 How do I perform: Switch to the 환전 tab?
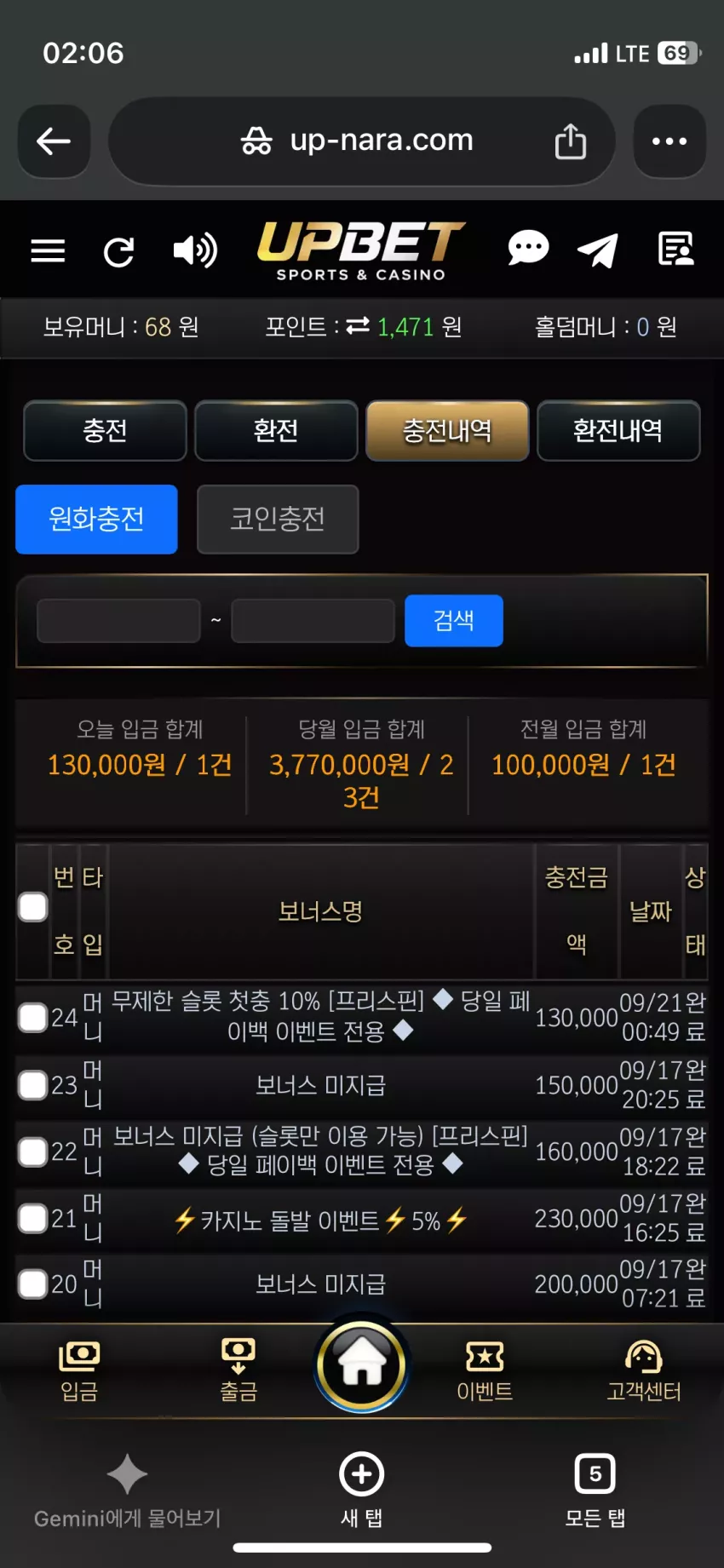(276, 431)
